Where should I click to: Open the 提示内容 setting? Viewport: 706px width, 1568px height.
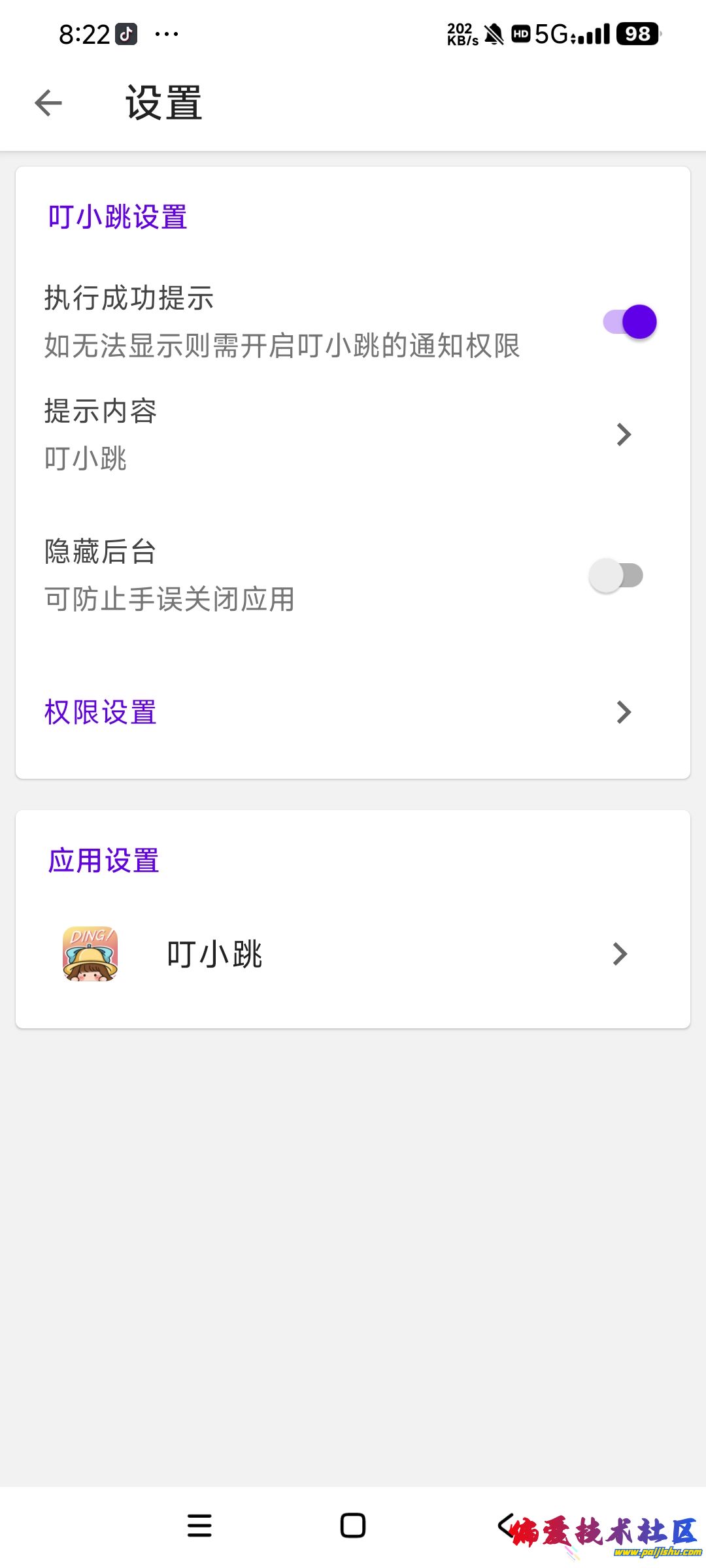(x=353, y=434)
